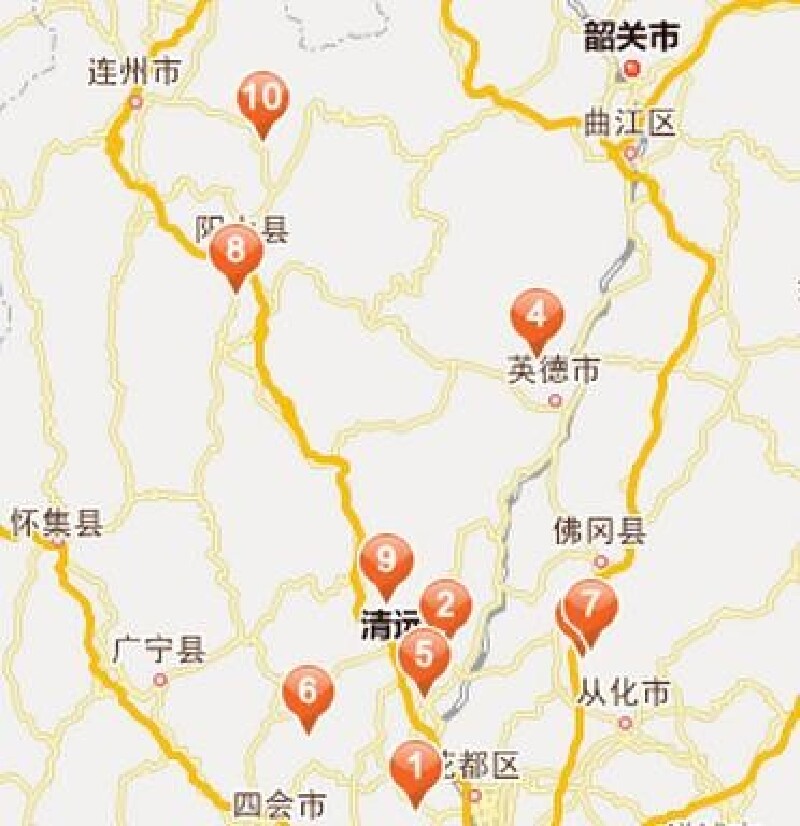Open marker 4 above 英德市
800x826 pixels.
coord(537,316)
